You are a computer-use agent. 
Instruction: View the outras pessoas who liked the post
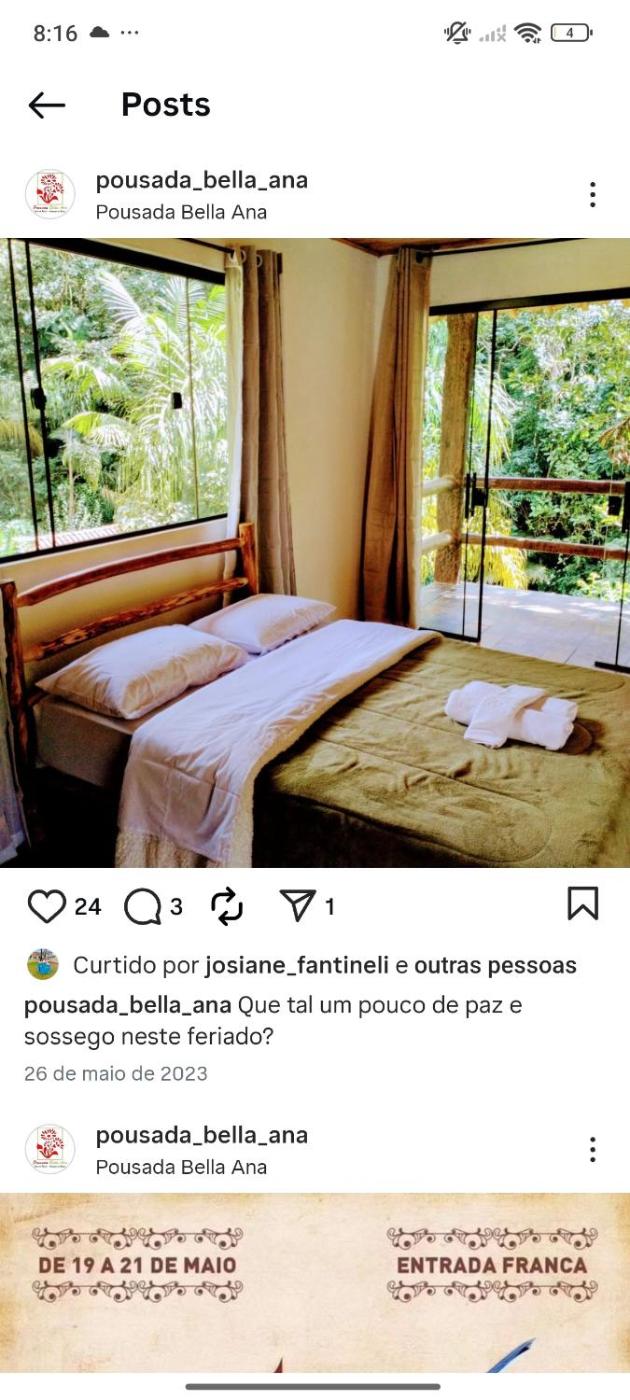coord(495,965)
